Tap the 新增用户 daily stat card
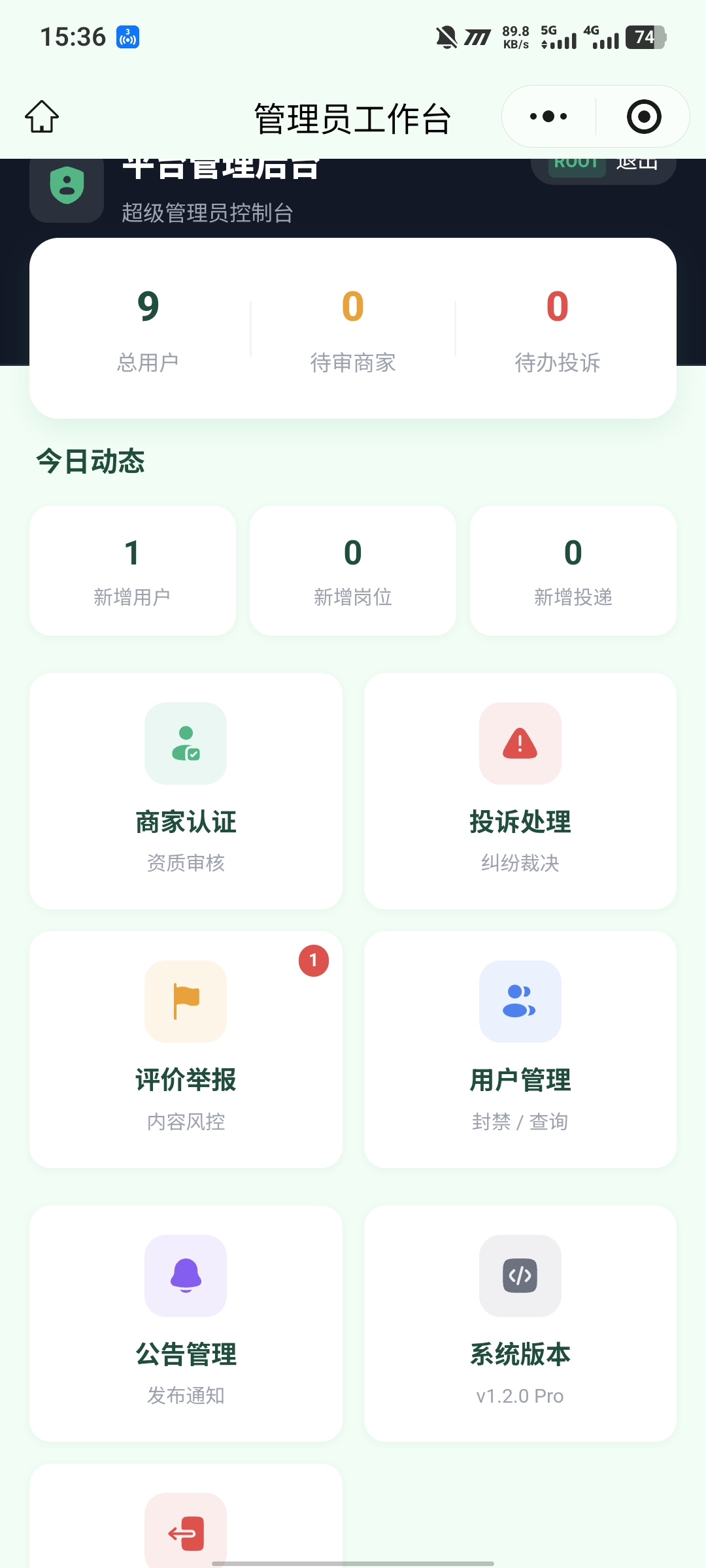The width and height of the screenshot is (706, 1568). [x=132, y=570]
